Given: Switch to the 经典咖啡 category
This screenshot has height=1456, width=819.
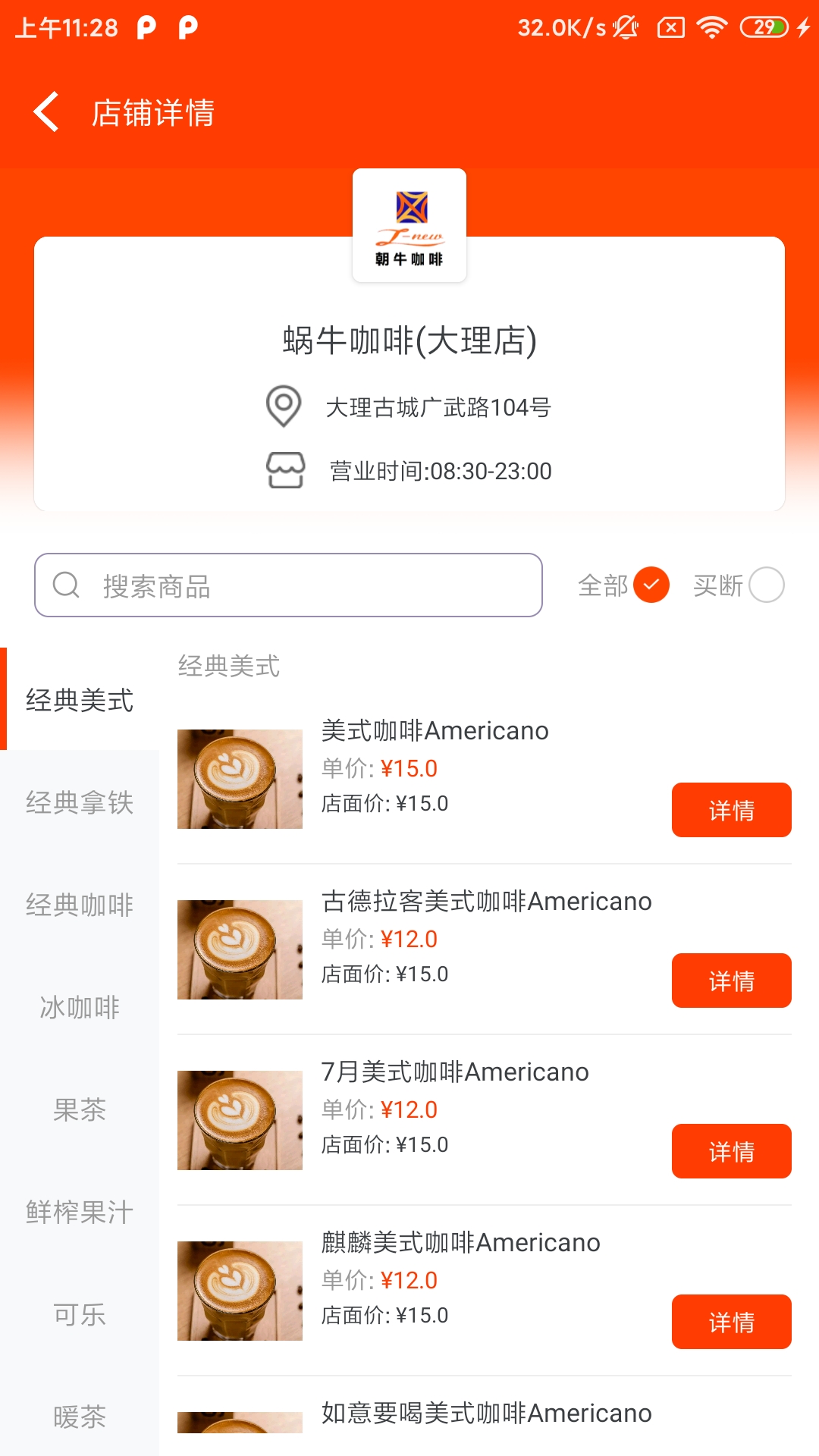Looking at the screenshot, I should pos(80,905).
